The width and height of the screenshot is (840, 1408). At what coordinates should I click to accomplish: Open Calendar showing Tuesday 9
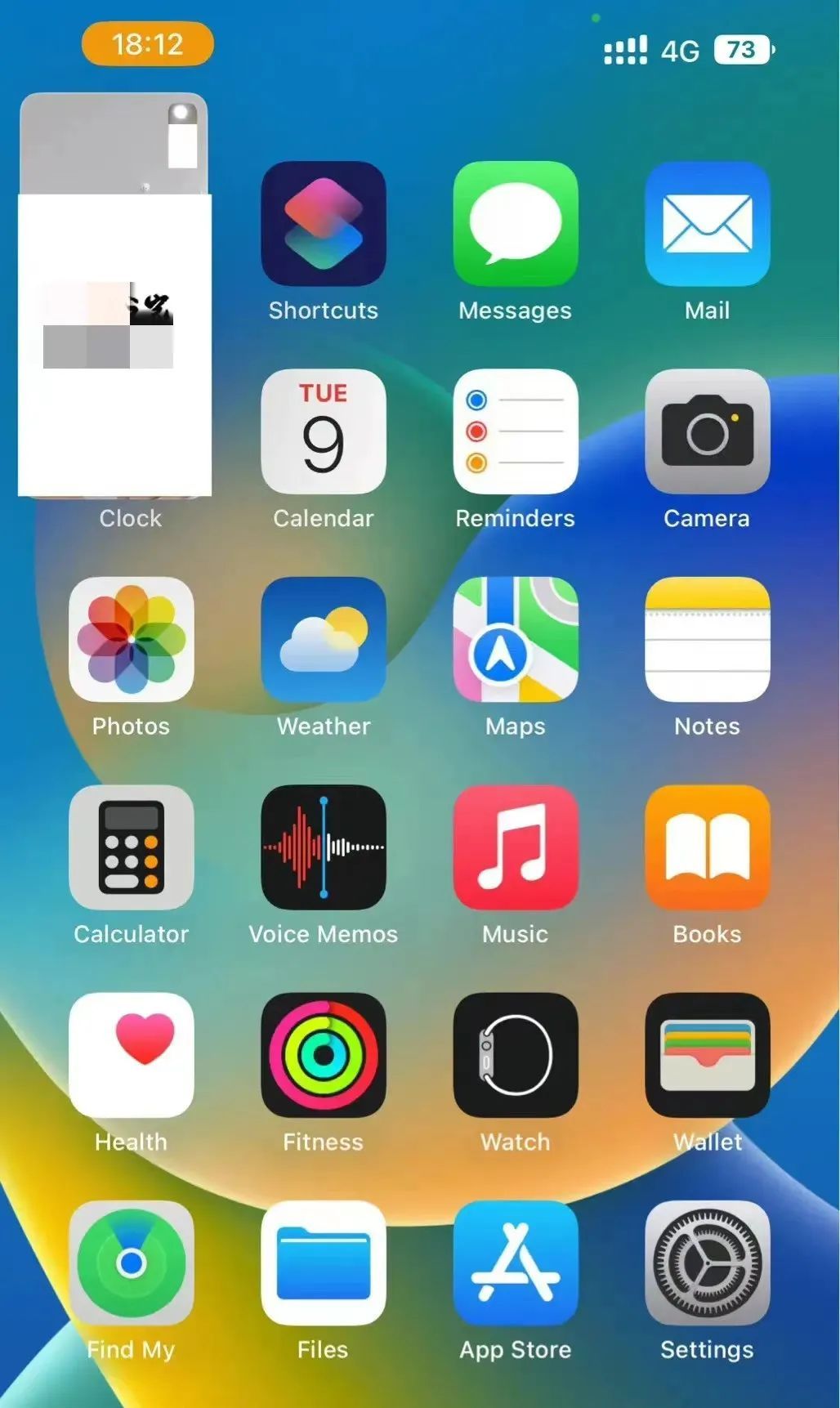(323, 431)
